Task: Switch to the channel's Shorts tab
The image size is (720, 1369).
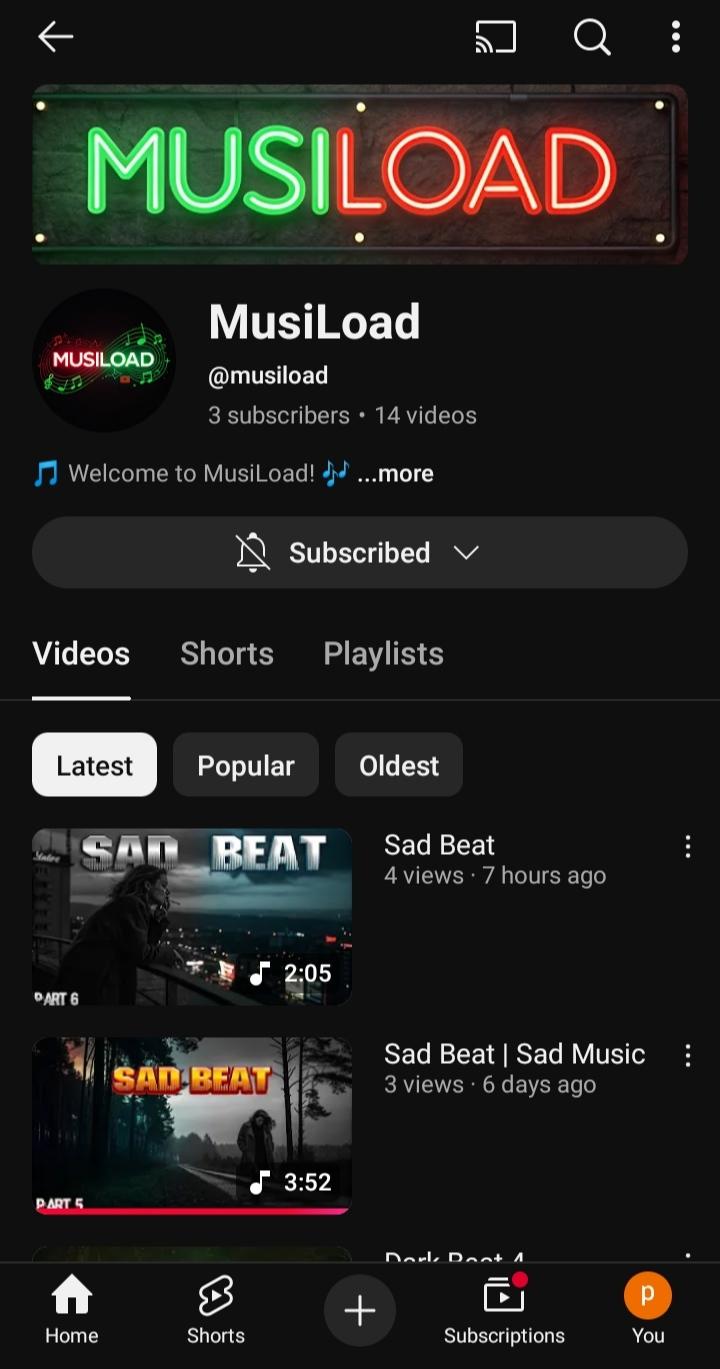Action: pyautogui.click(x=226, y=654)
